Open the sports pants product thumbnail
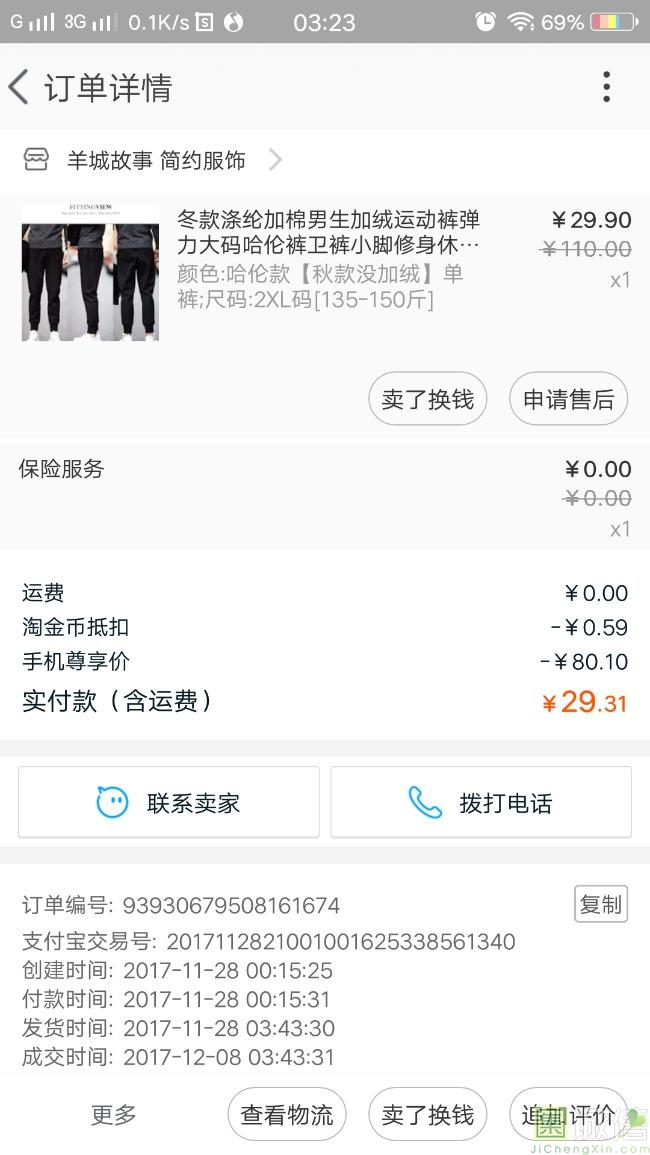This screenshot has width=650, height=1155. pos(90,272)
